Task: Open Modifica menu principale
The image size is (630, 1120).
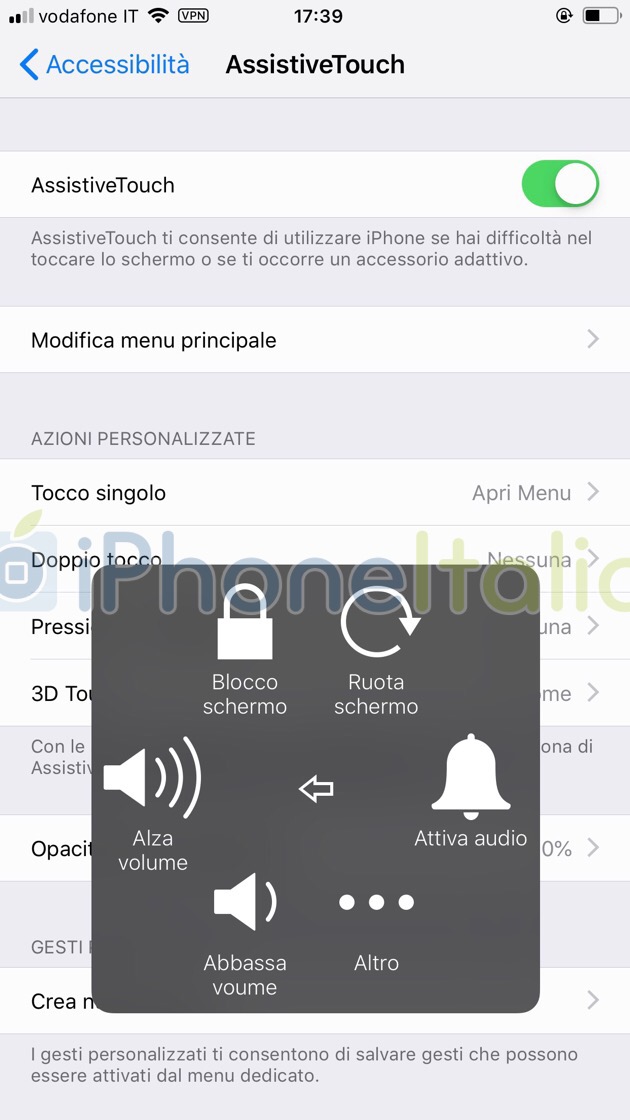Action: pos(315,340)
